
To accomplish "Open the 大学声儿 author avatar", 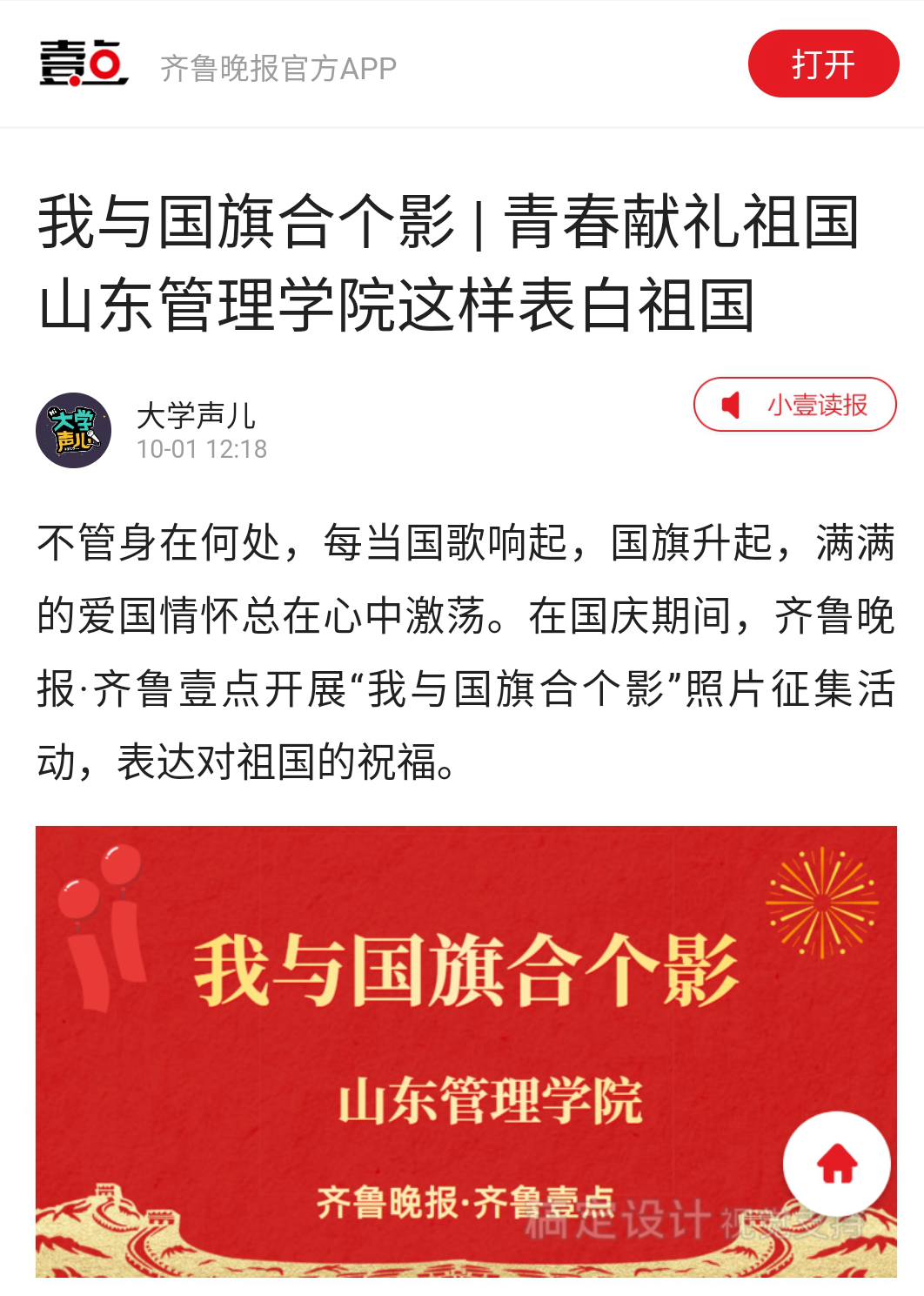I will [x=73, y=430].
